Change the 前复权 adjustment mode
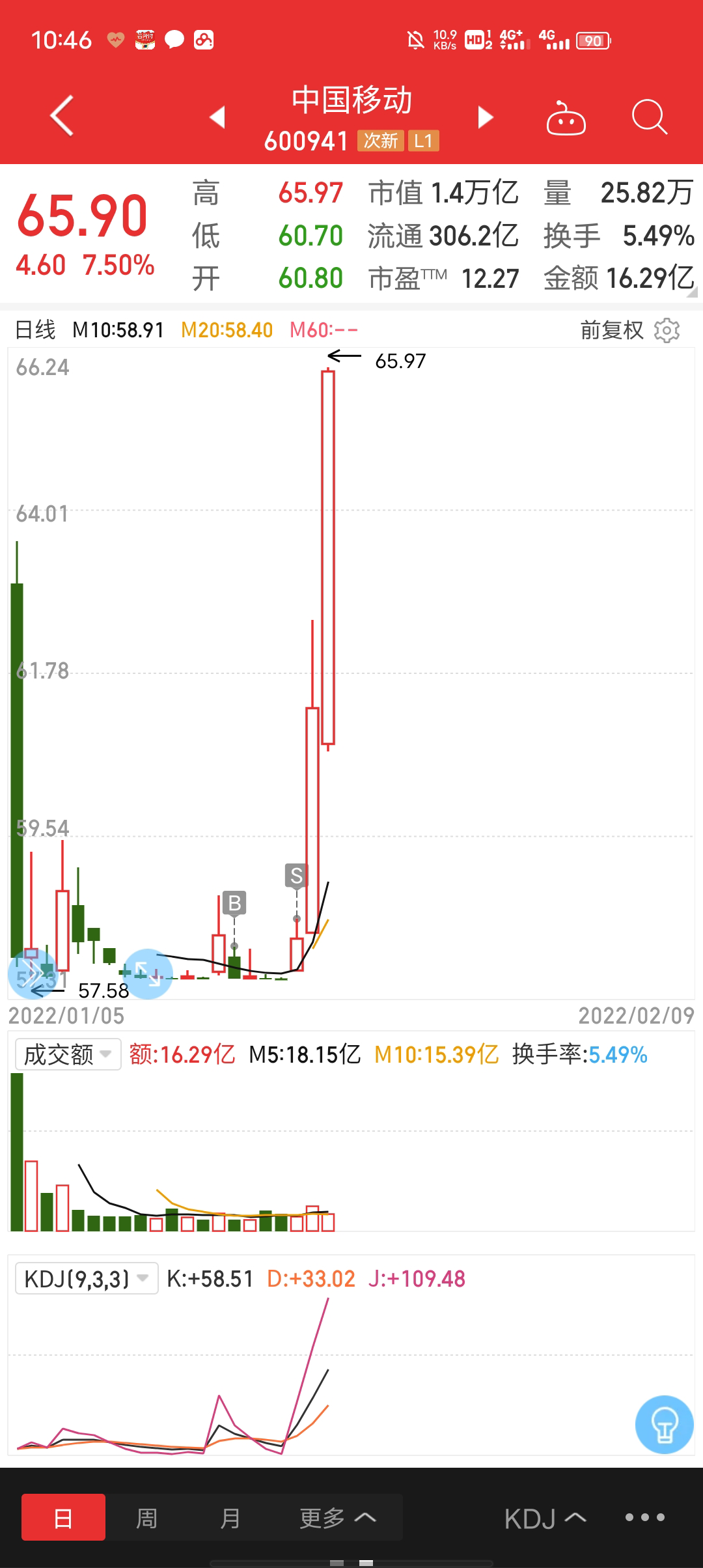Image resolution: width=703 pixels, height=1568 pixels. coord(611,330)
